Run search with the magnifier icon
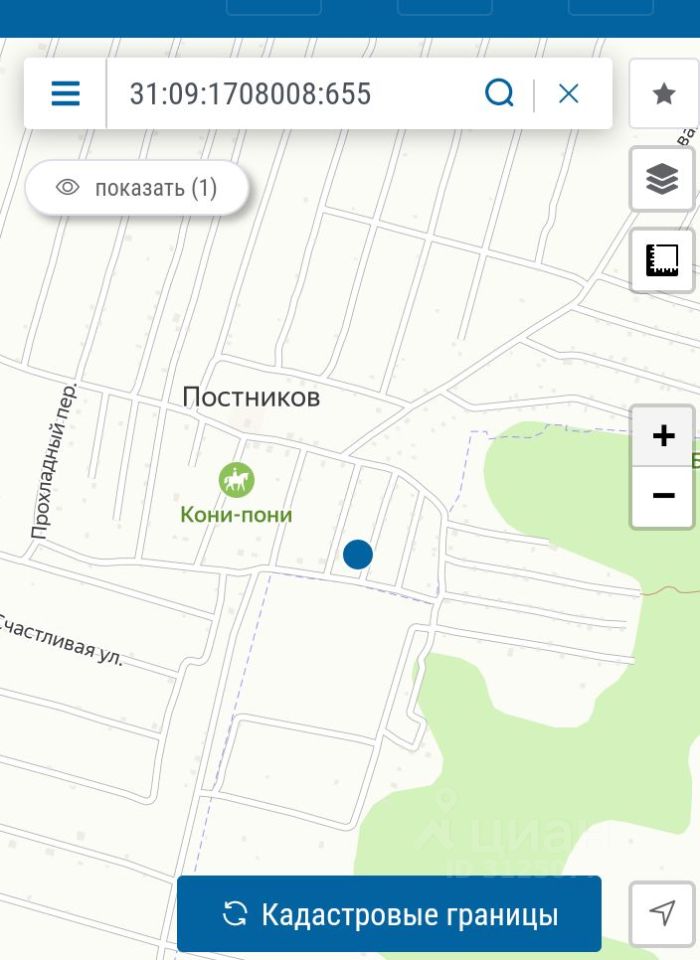 499,94
